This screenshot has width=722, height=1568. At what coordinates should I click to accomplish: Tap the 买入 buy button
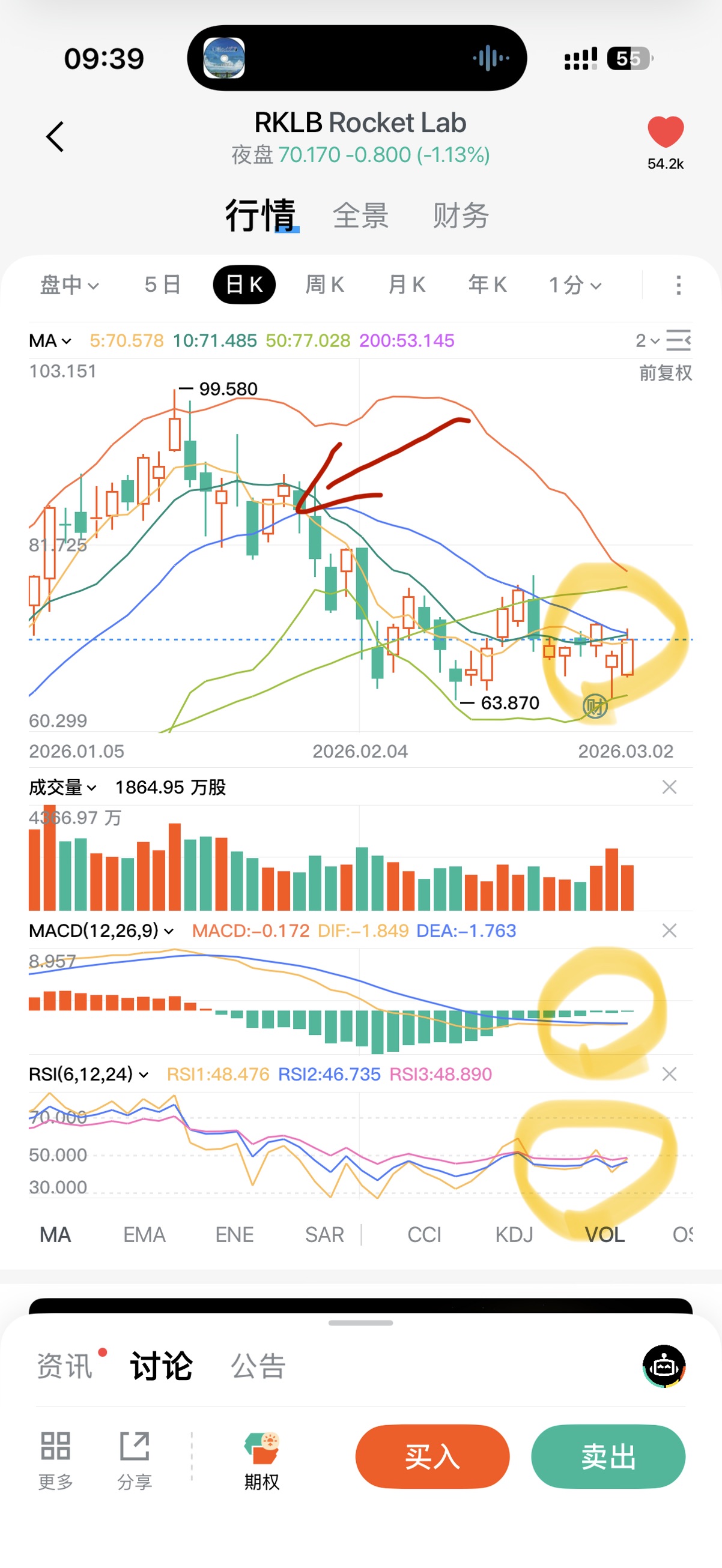[x=432, y=1456]
